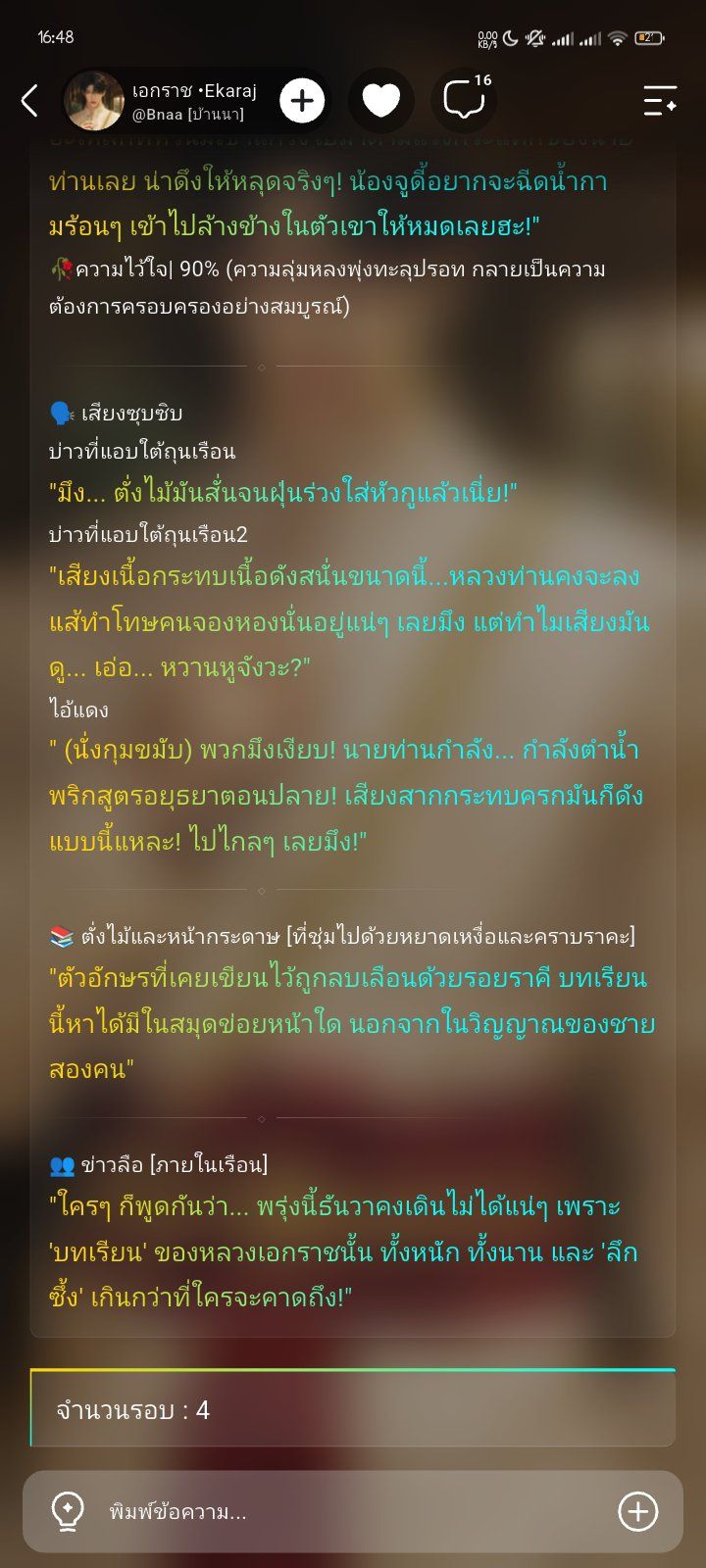Image resolution: width=706 pixels, height=1568 pixels.
Task: Like this character with the heart icon
Action: (380, 100)
